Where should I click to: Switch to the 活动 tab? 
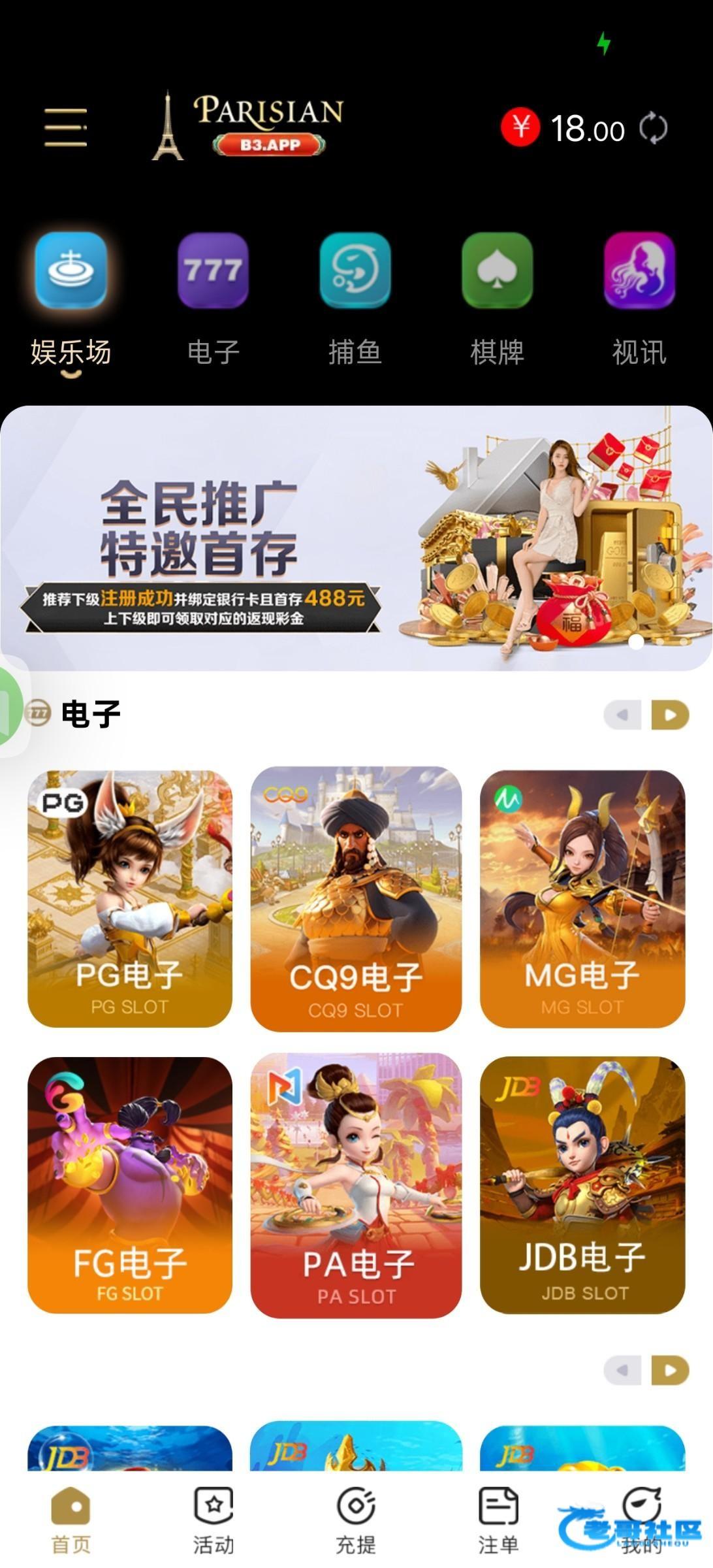tap(213, 1520)
